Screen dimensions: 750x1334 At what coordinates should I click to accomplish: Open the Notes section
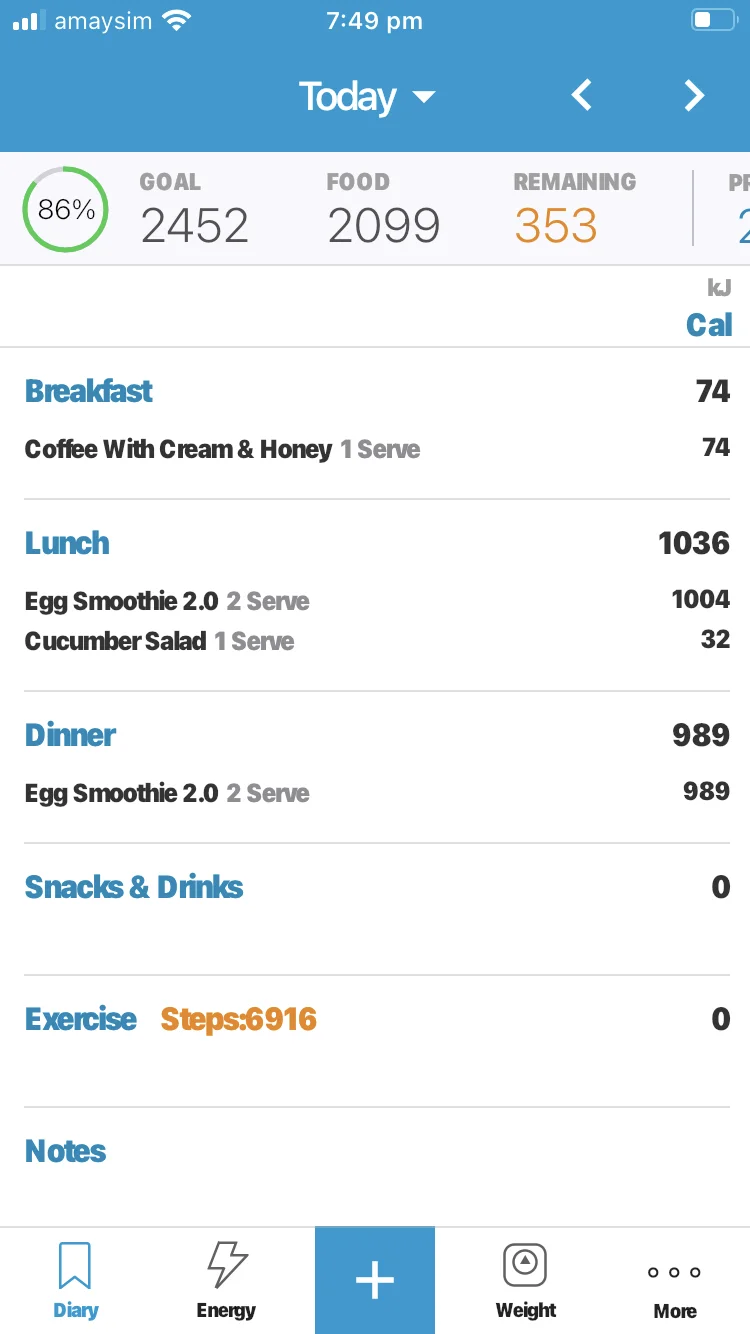point(66,1151)
